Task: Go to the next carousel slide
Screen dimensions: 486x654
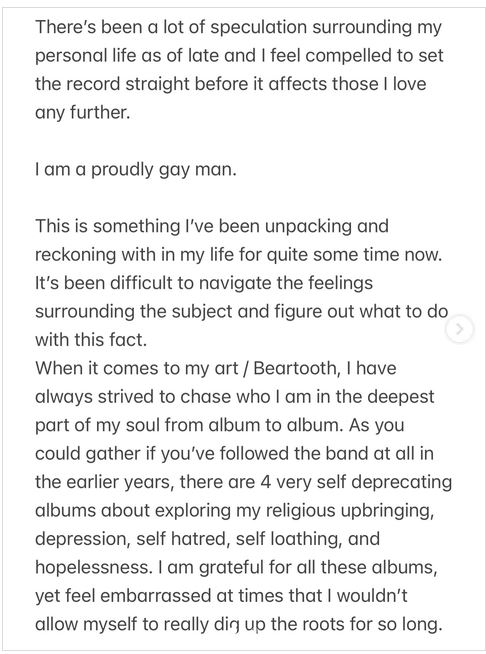Action: 460,329
